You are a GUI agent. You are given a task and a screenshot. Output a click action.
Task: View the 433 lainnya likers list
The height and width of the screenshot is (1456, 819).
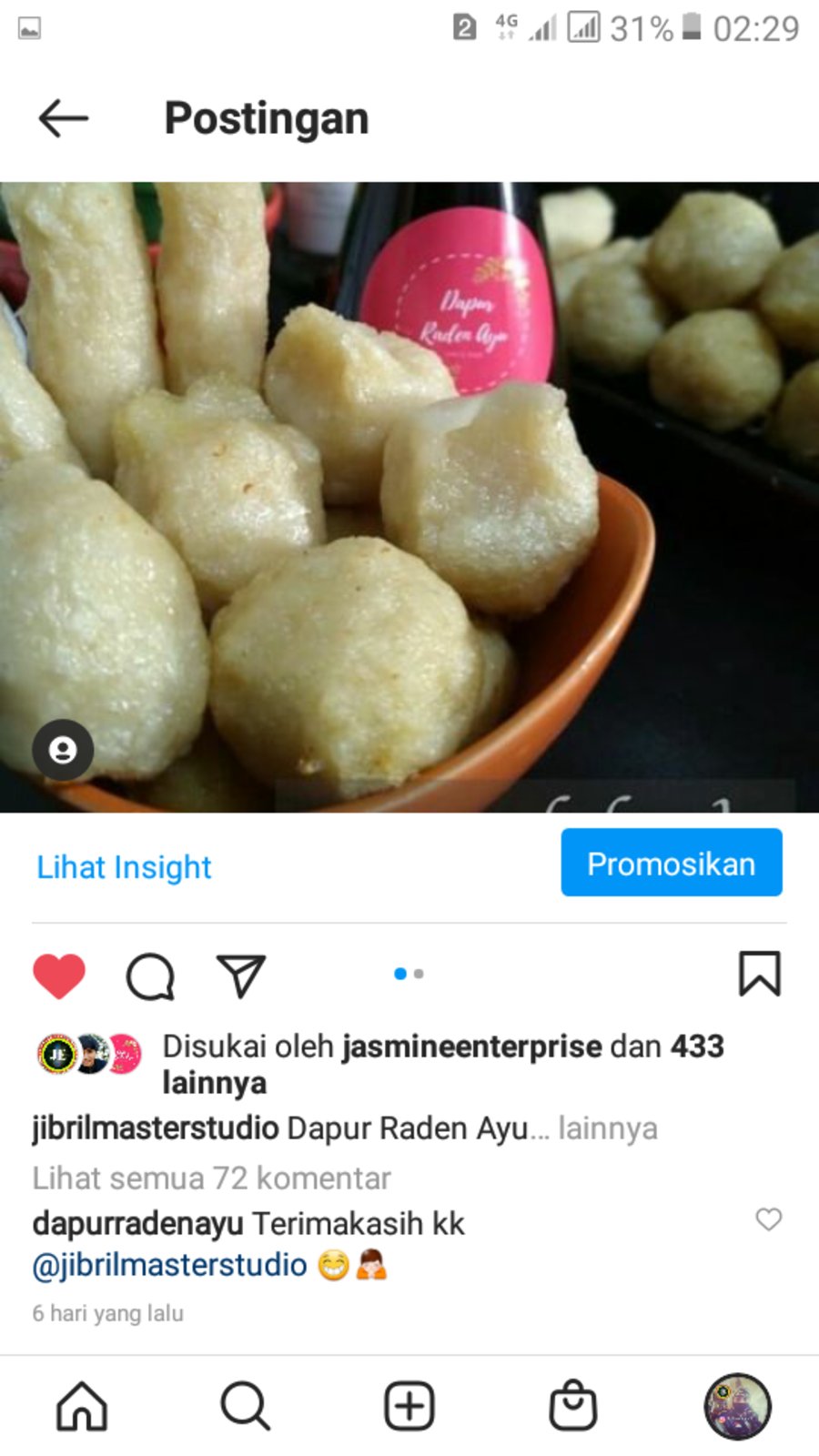pos(696,1046)
